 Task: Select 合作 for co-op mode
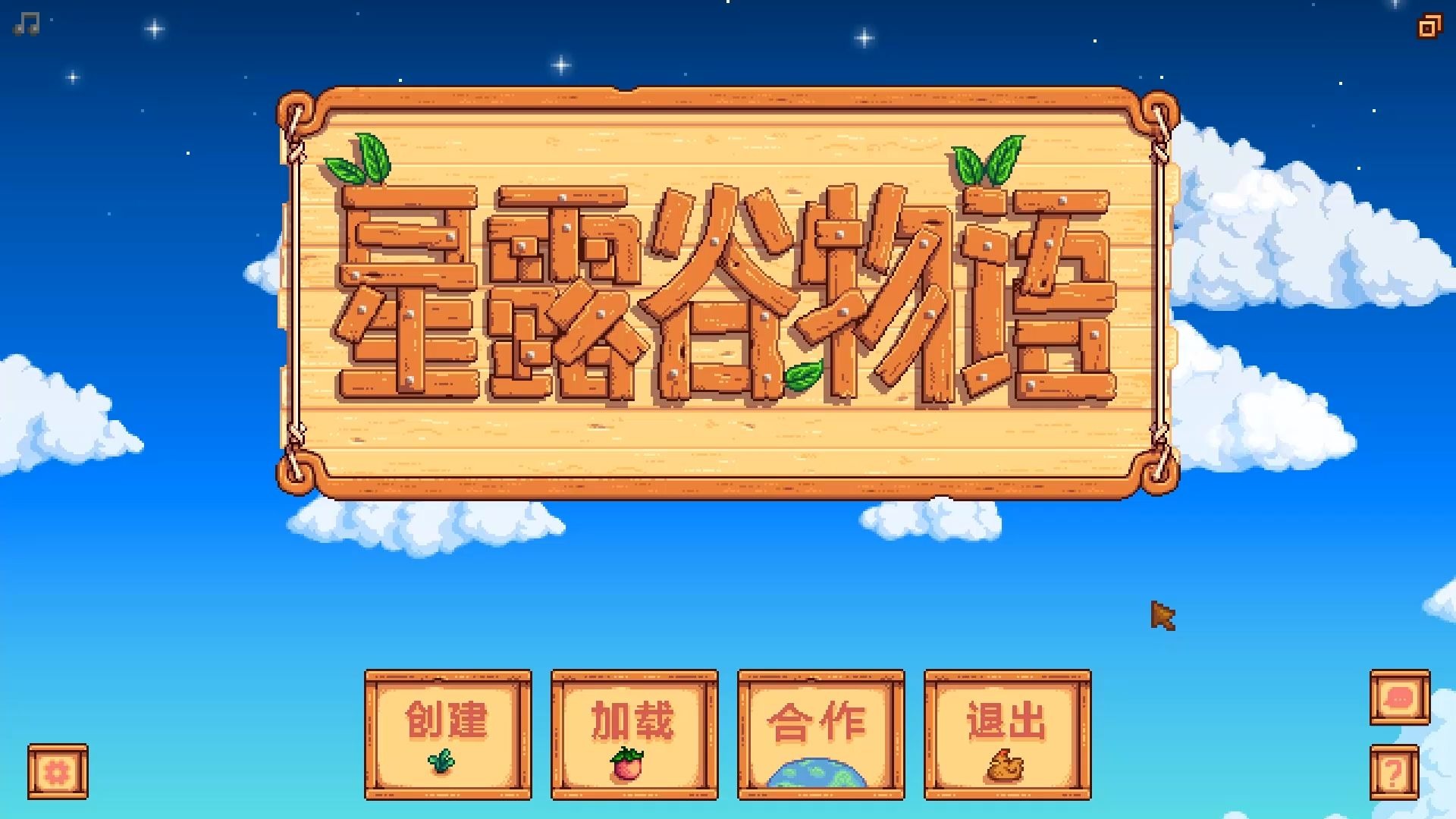821,734
